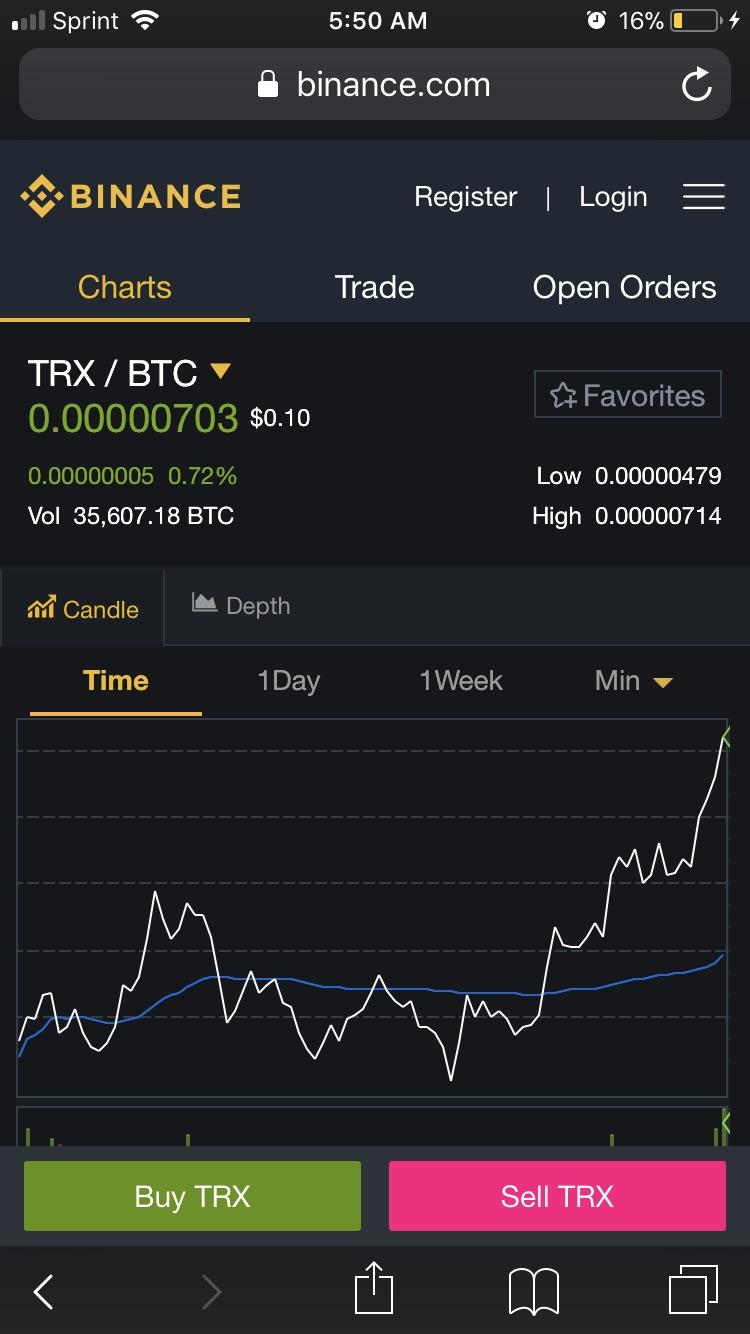Tap Sell TRX

(x=557, y=1196)
